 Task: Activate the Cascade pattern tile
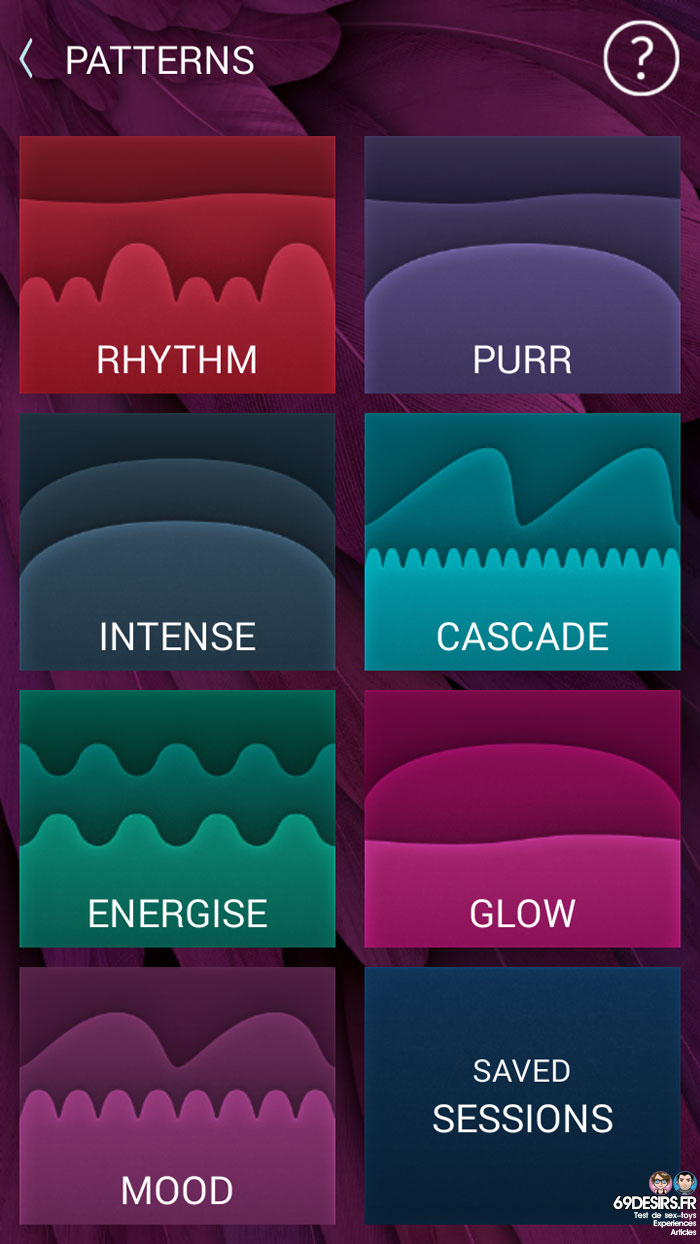(x=522, y=541)
